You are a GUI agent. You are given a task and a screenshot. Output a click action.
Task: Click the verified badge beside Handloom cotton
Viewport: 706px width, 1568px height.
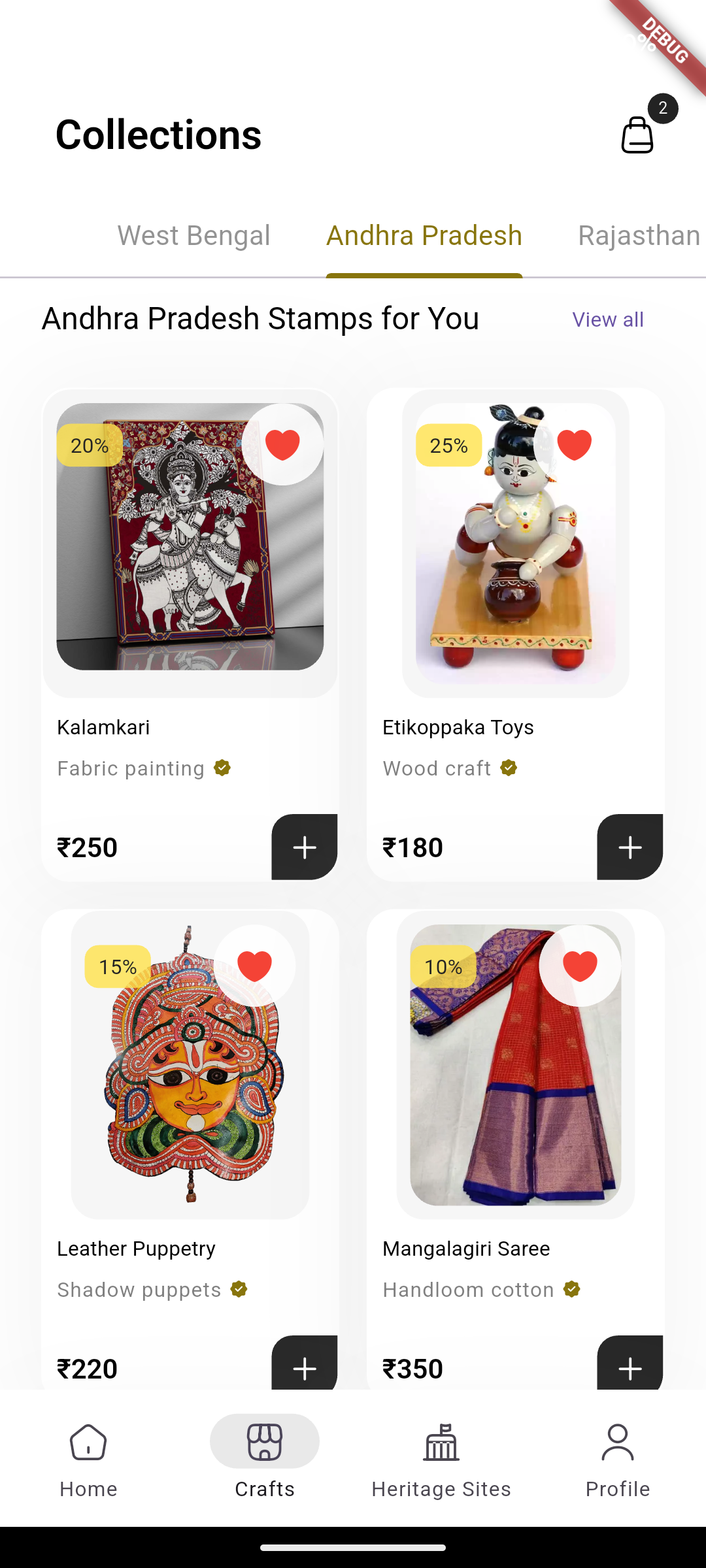[572, 1290]
